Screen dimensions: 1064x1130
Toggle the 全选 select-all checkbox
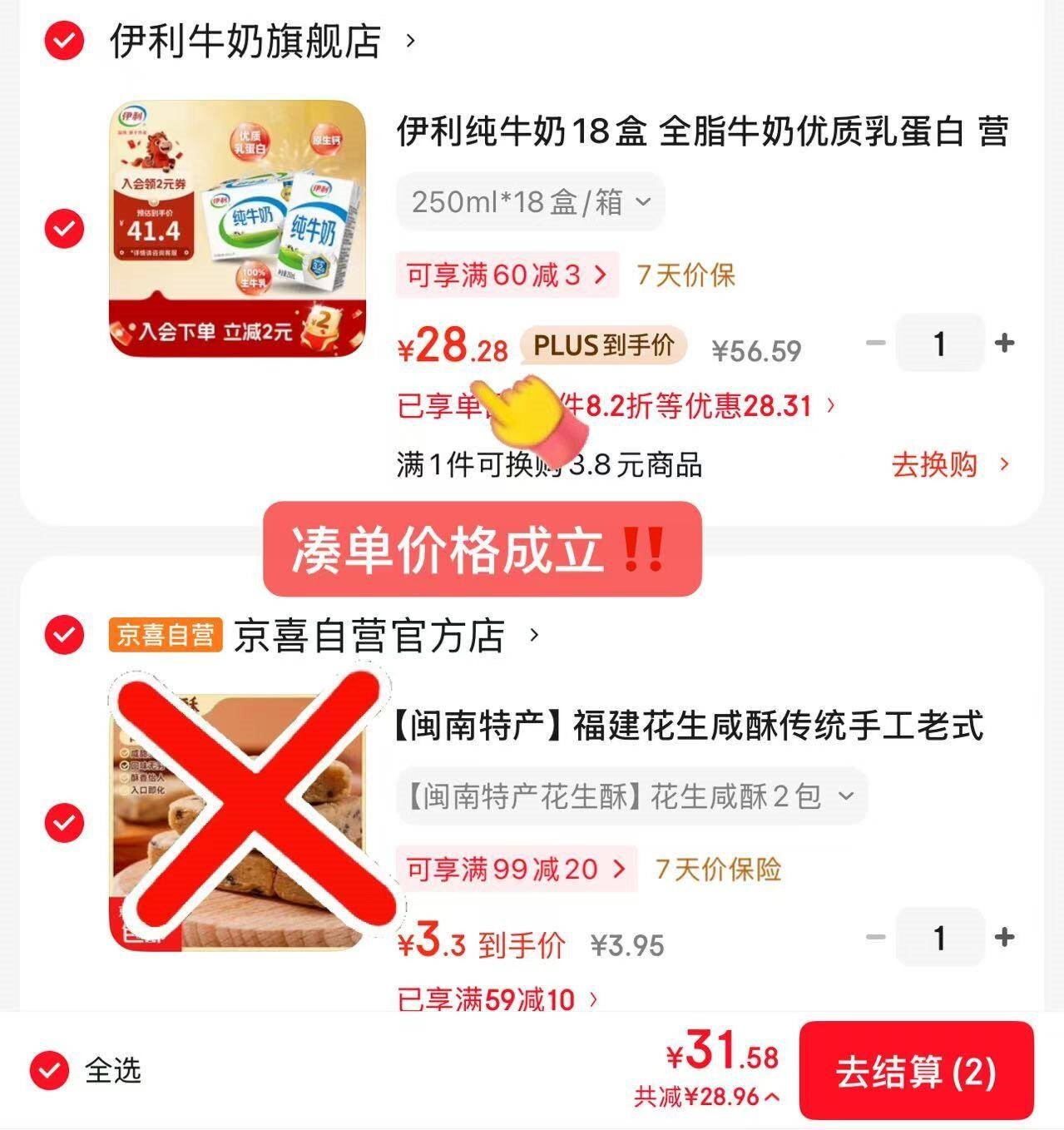pos(49,1070)
